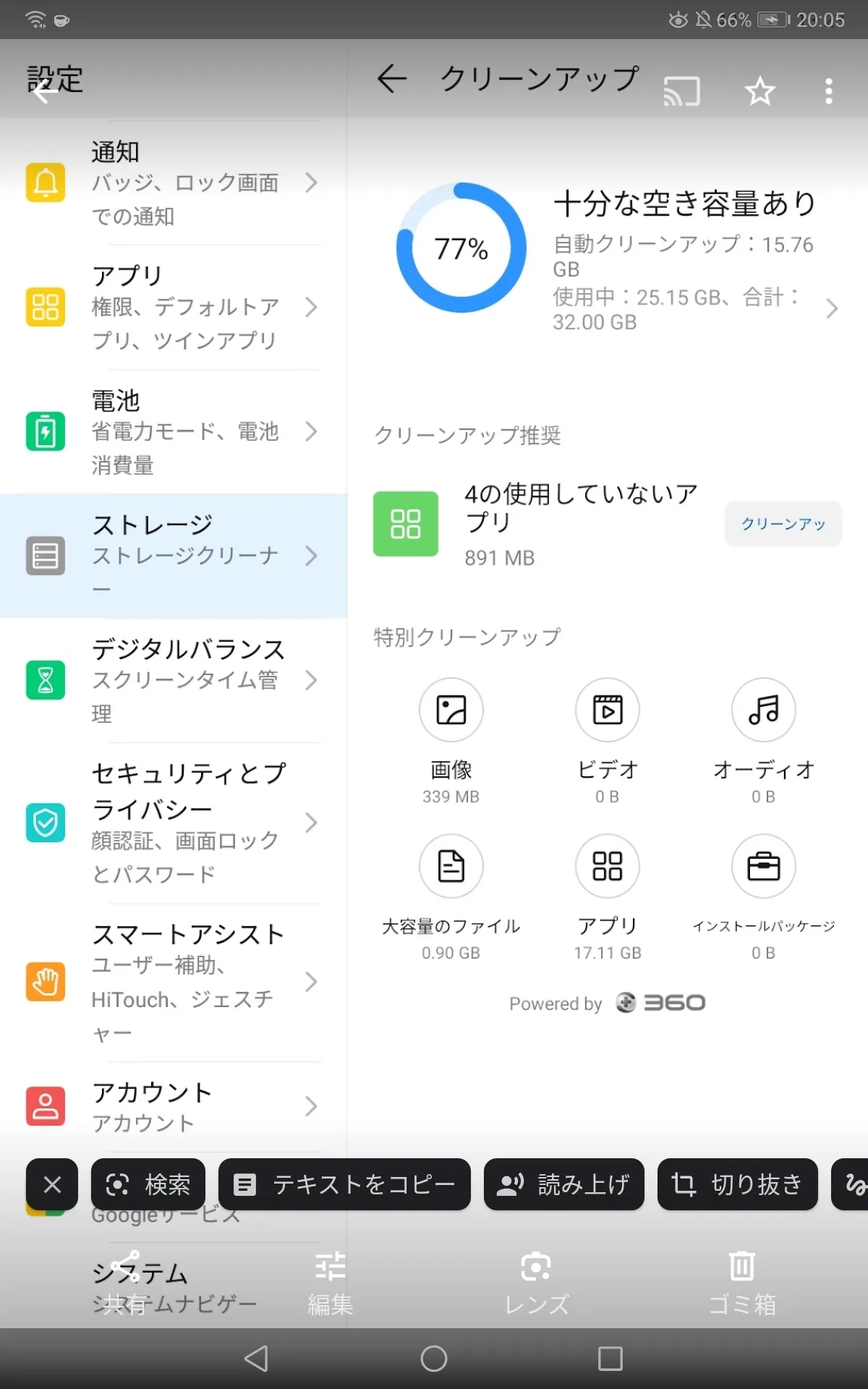
Task: Cast this screenshot to a device
Action: [x=681, y=92]
